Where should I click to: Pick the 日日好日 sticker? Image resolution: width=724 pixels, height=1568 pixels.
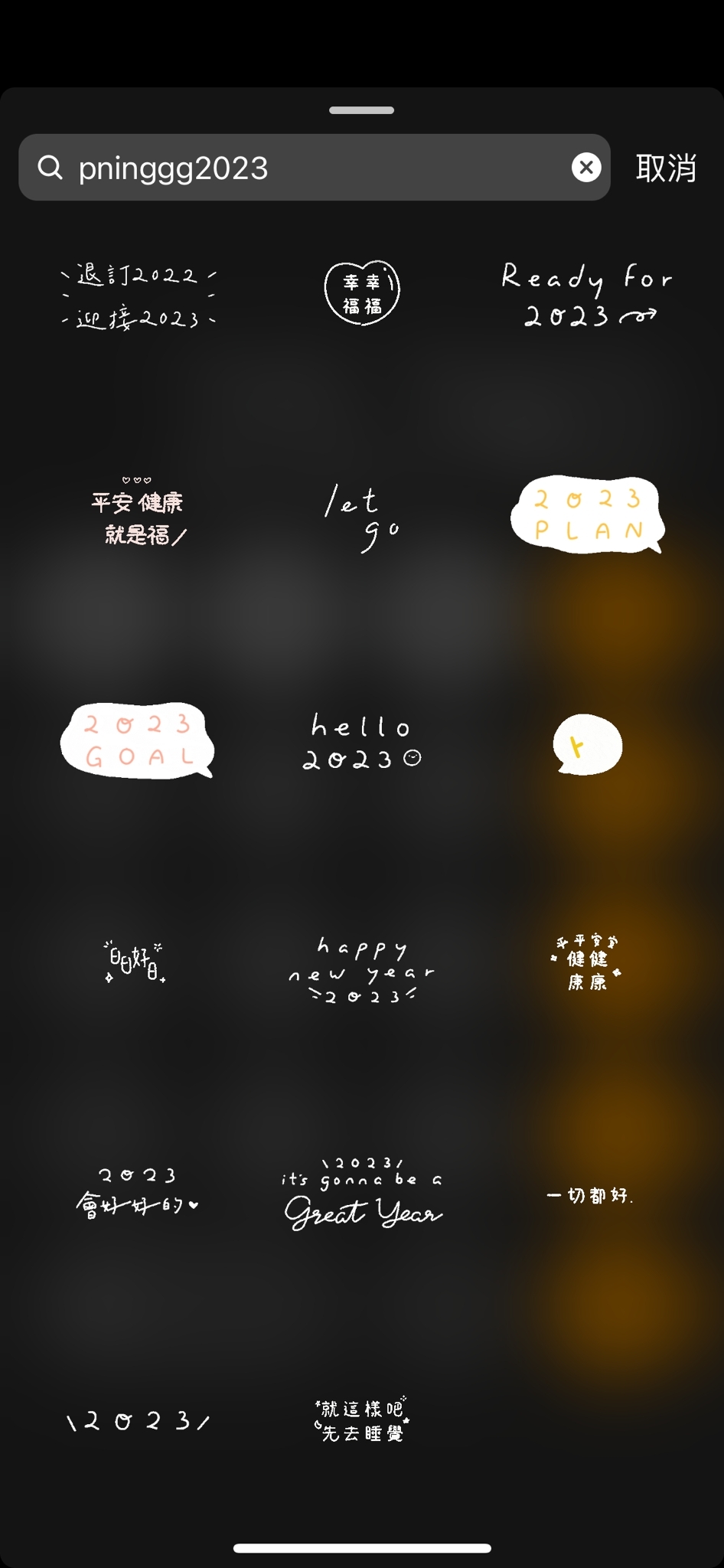(136, 962)
